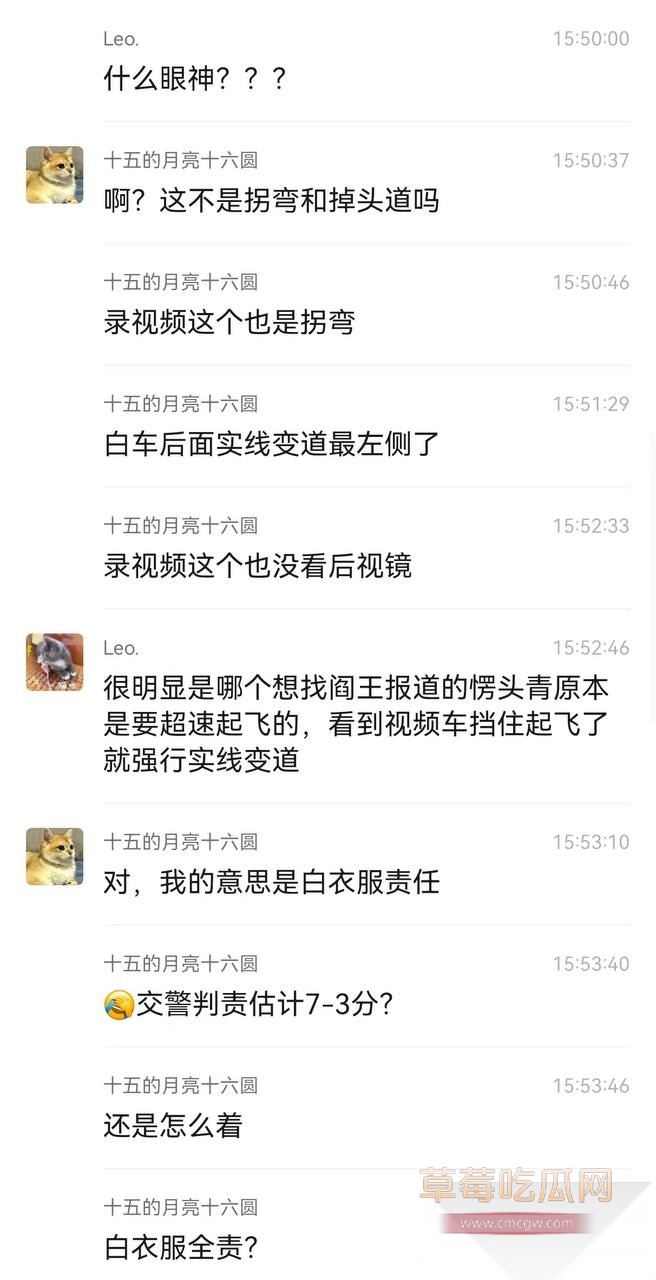Open the cat avatar beside "啊？这不是拐弯和掉头道吗"
This screenshot has height=1280, width=656.
click(55, 176)
